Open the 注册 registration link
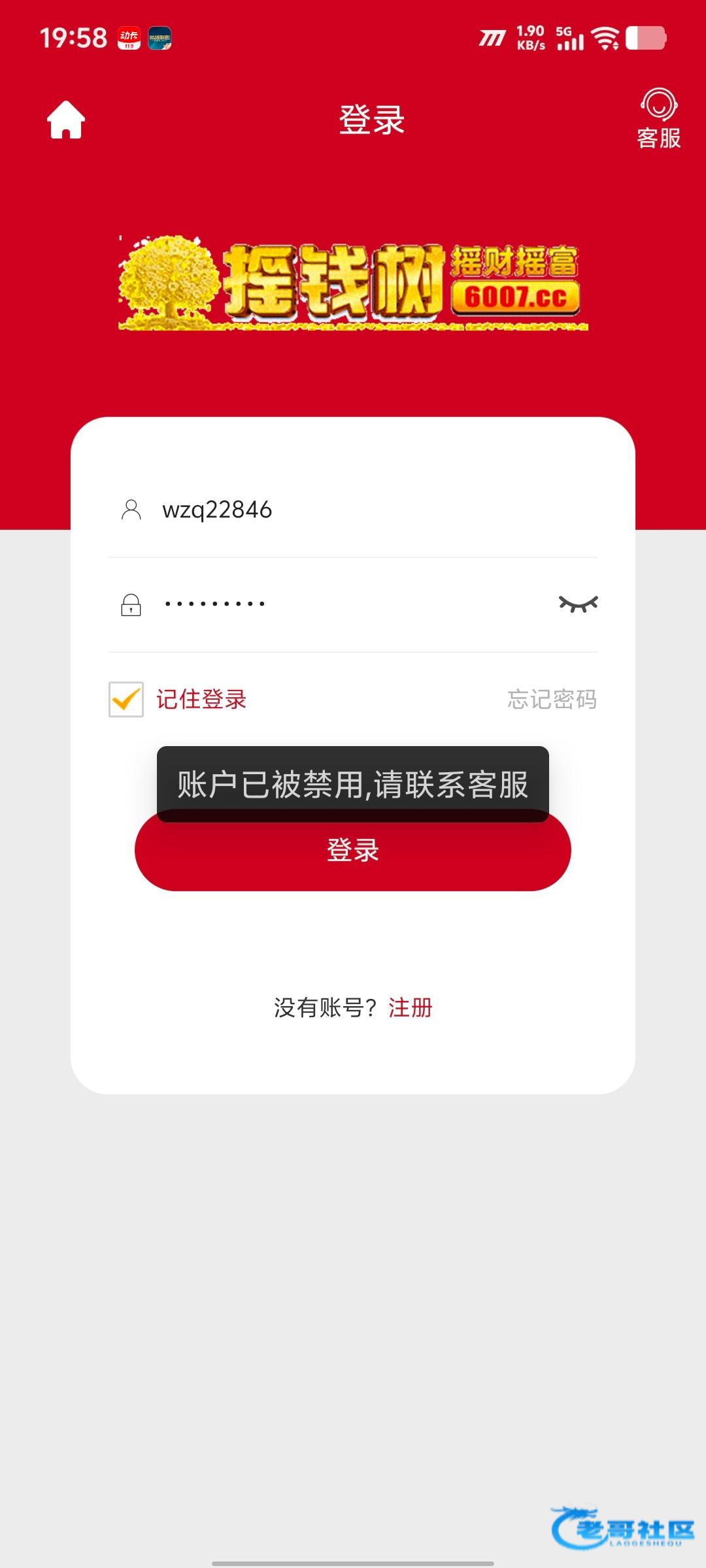Screen dimensions: 706x1568 [x=411, y=1007]
